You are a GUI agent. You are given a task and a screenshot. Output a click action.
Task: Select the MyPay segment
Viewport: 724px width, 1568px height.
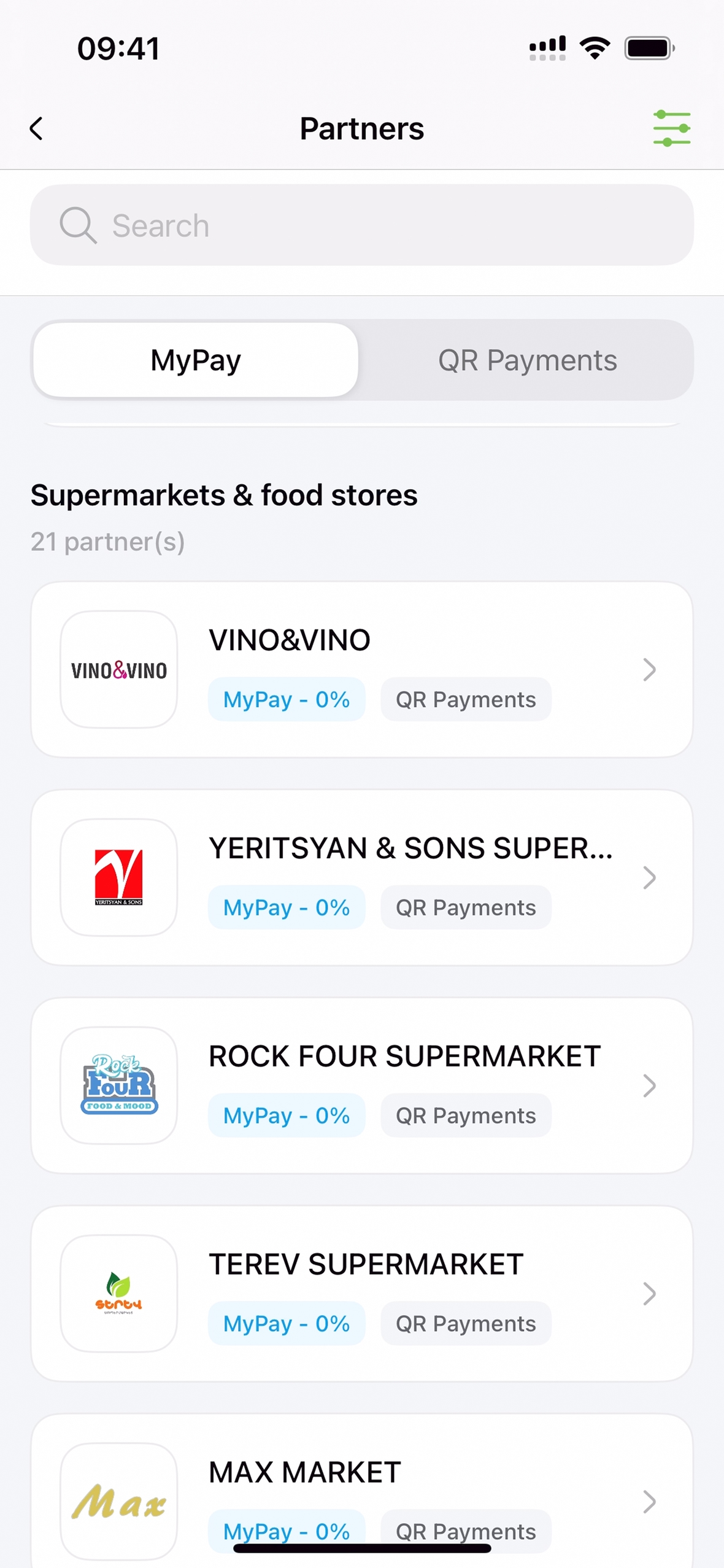196,360
